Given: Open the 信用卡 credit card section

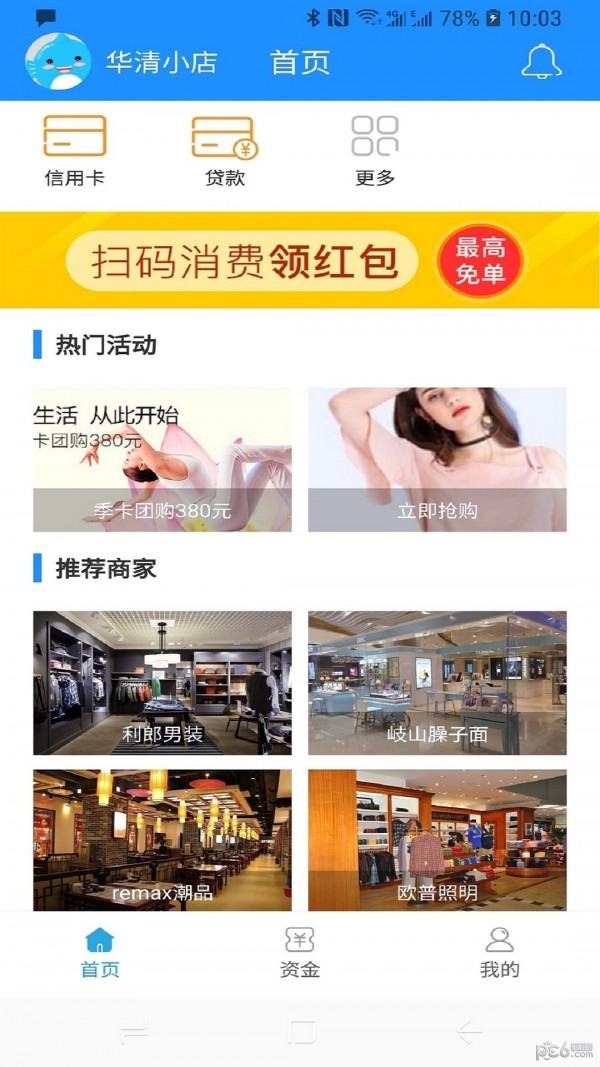Looking at the screenshot, I should pyautogui.click(x=75, y=150).
